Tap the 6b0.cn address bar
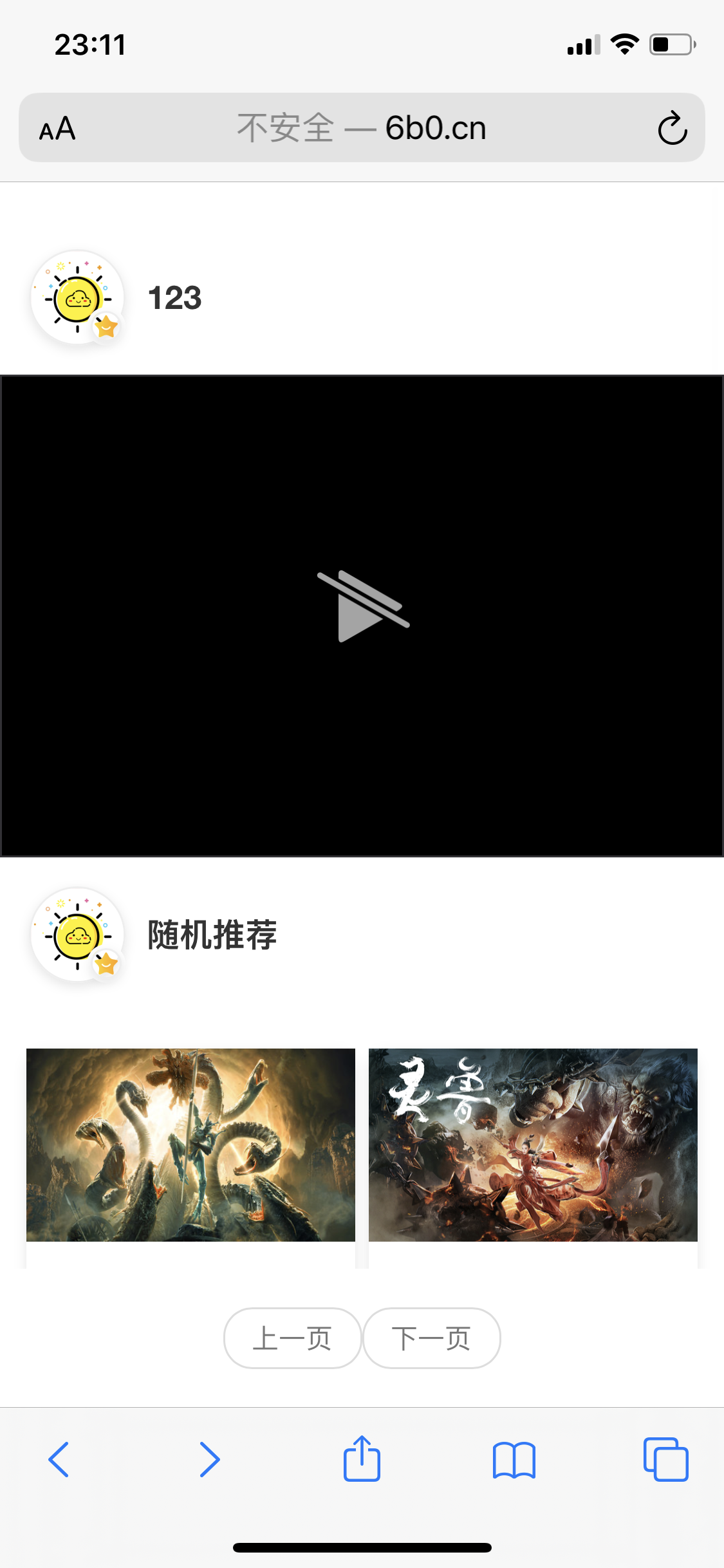724x1568 pixels. pos(362,128)
